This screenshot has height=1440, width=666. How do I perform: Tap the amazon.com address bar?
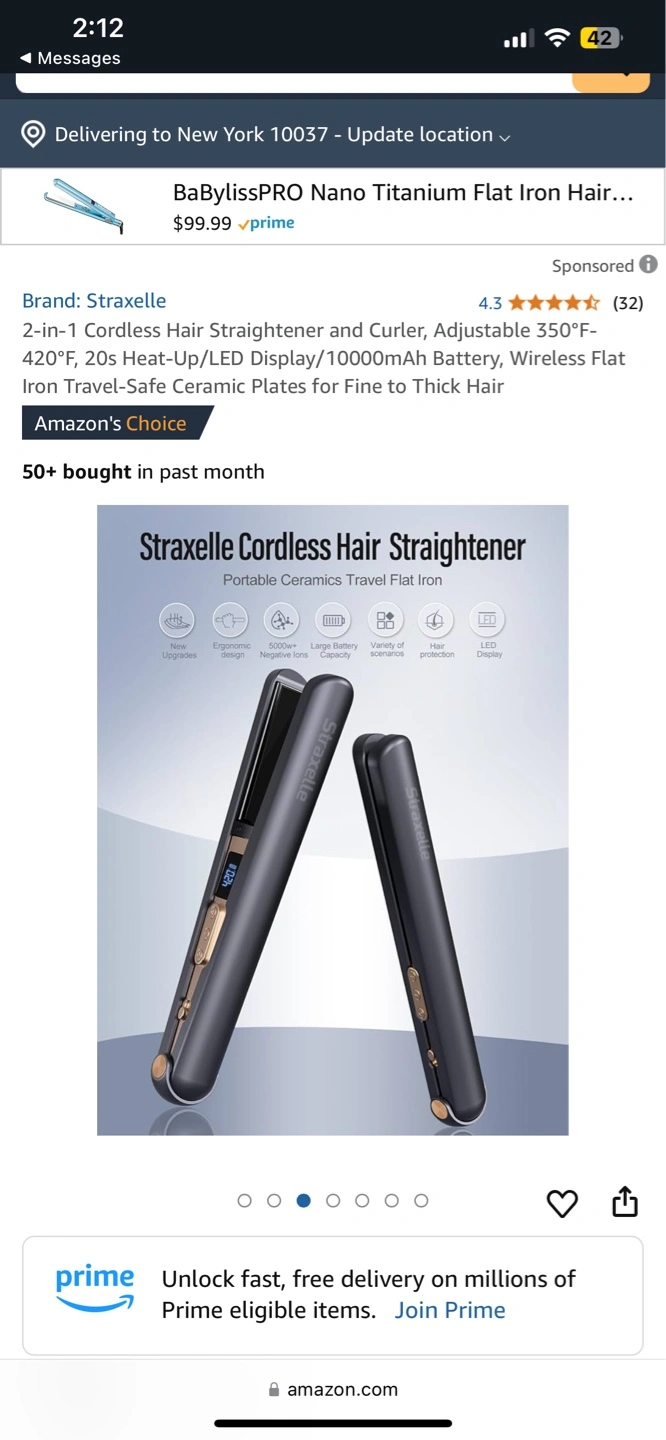333,1389
